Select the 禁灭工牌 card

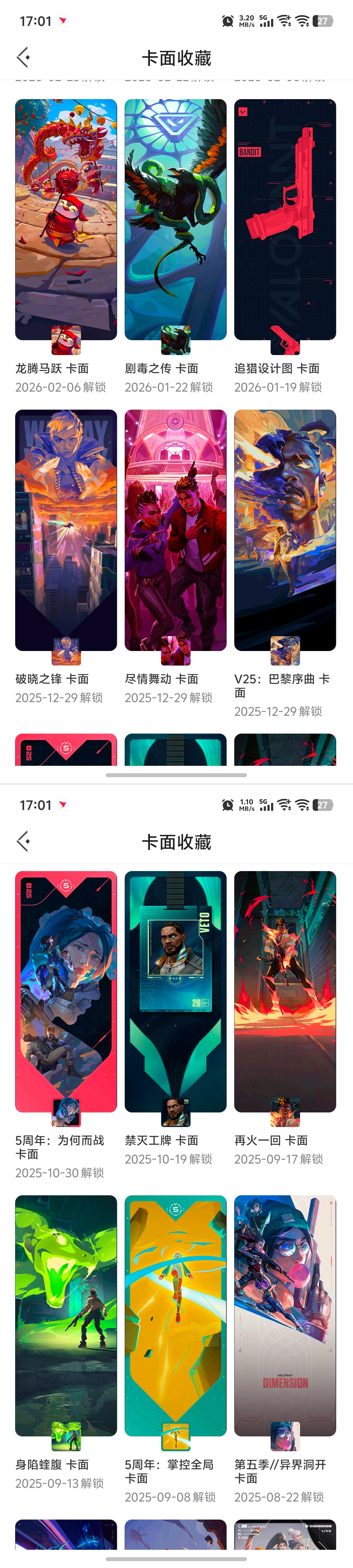tap(175, 991)
